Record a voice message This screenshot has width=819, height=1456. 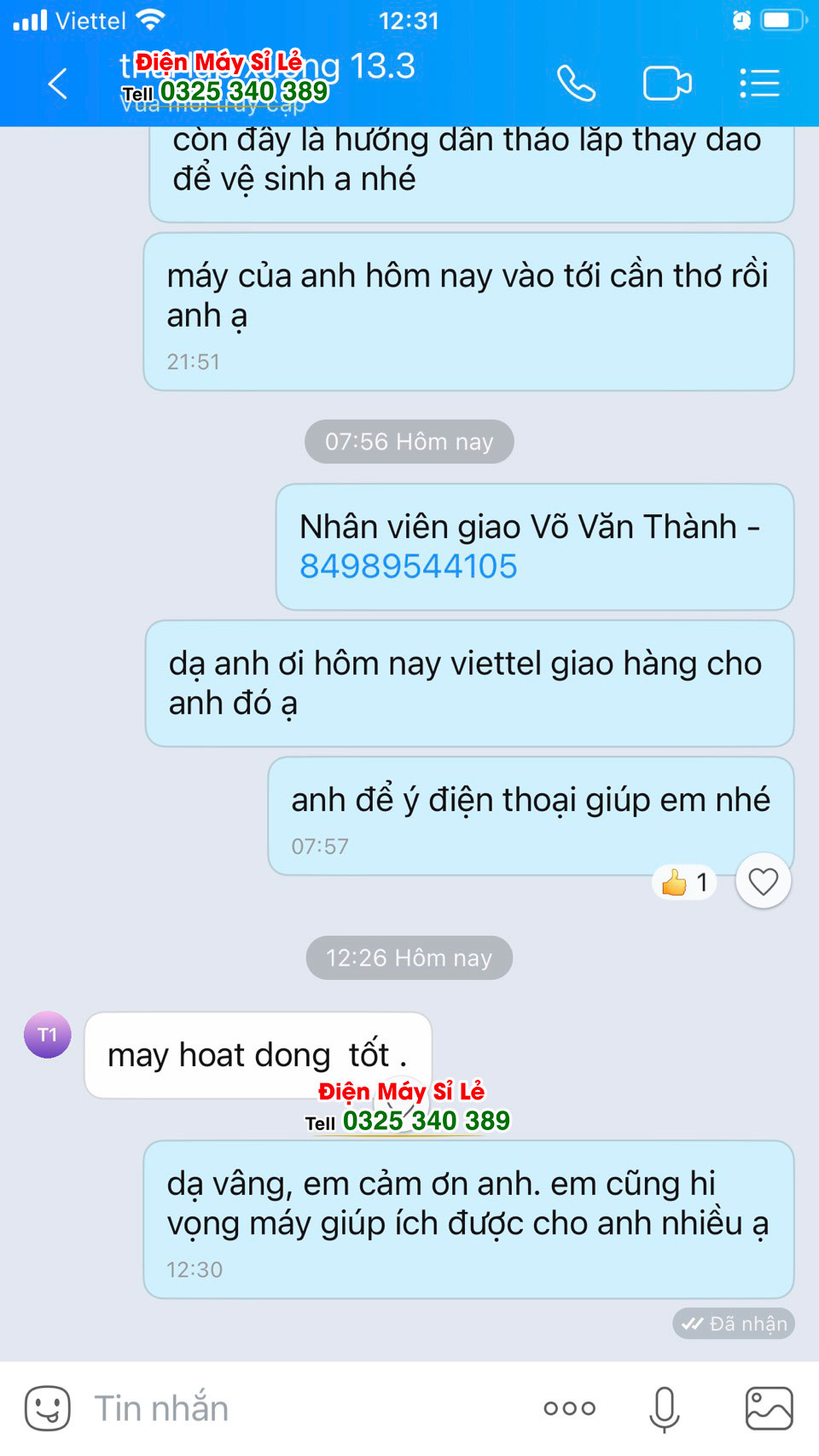[664, 1408]
